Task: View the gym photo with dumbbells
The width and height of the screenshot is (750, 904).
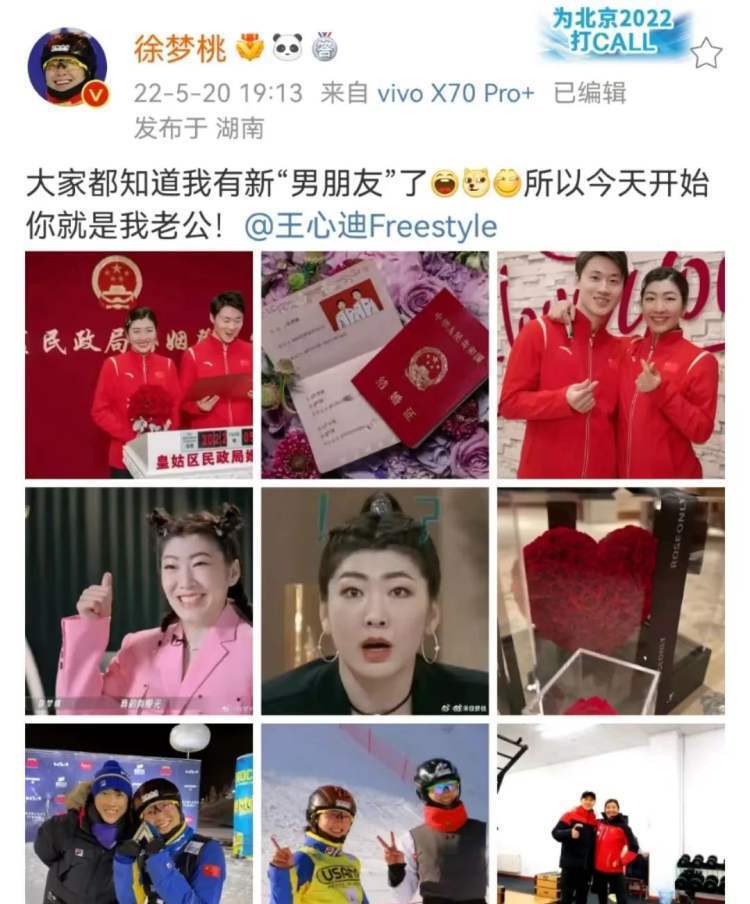Action: pyautogui.click(x=611, y=814)
